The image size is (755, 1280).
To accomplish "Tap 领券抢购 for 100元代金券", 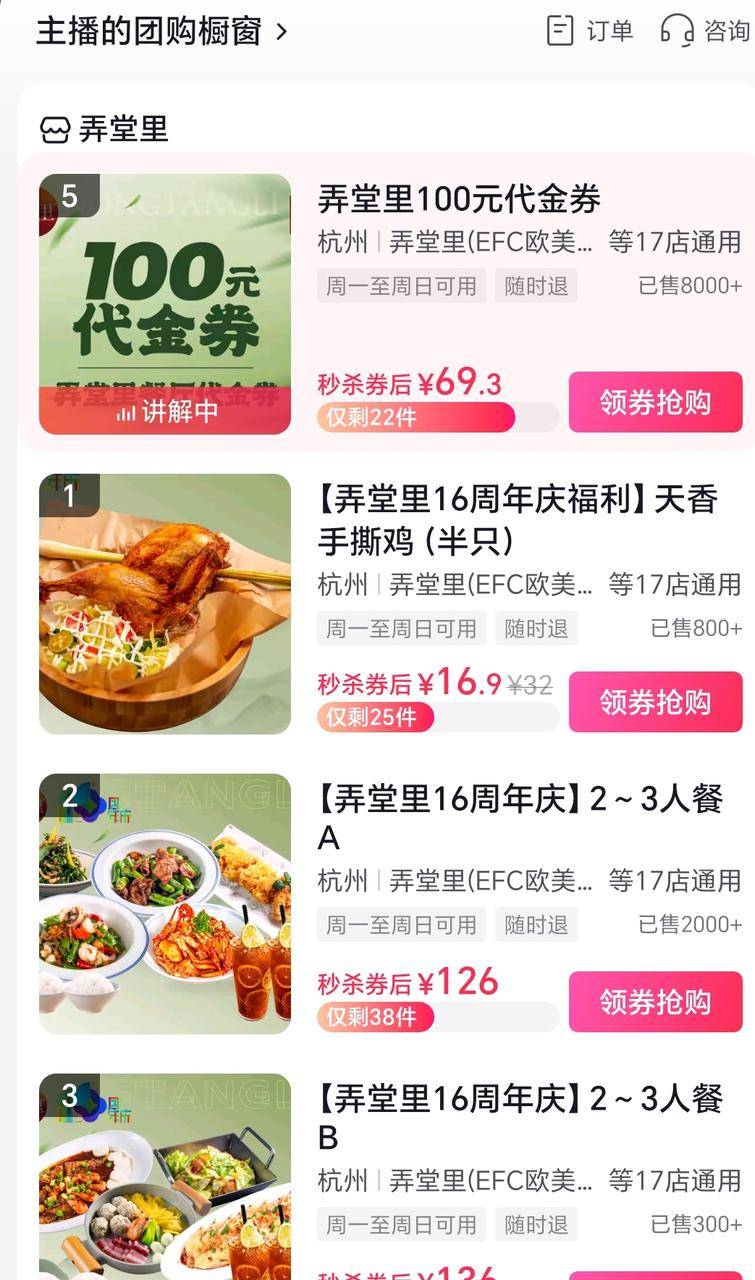I will point(655,402).
